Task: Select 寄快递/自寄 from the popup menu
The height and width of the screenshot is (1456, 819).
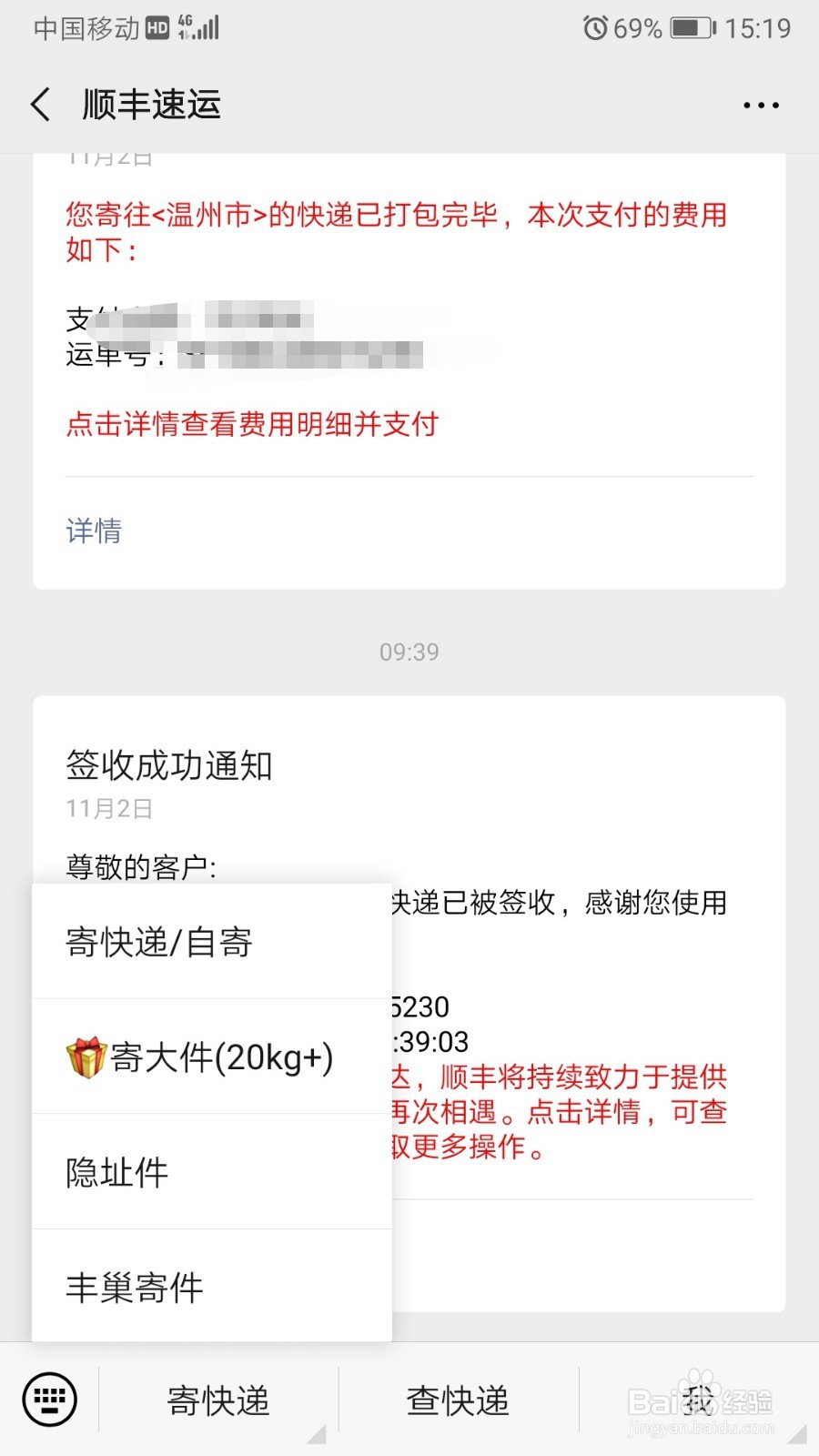Action: tap(212, 942)
